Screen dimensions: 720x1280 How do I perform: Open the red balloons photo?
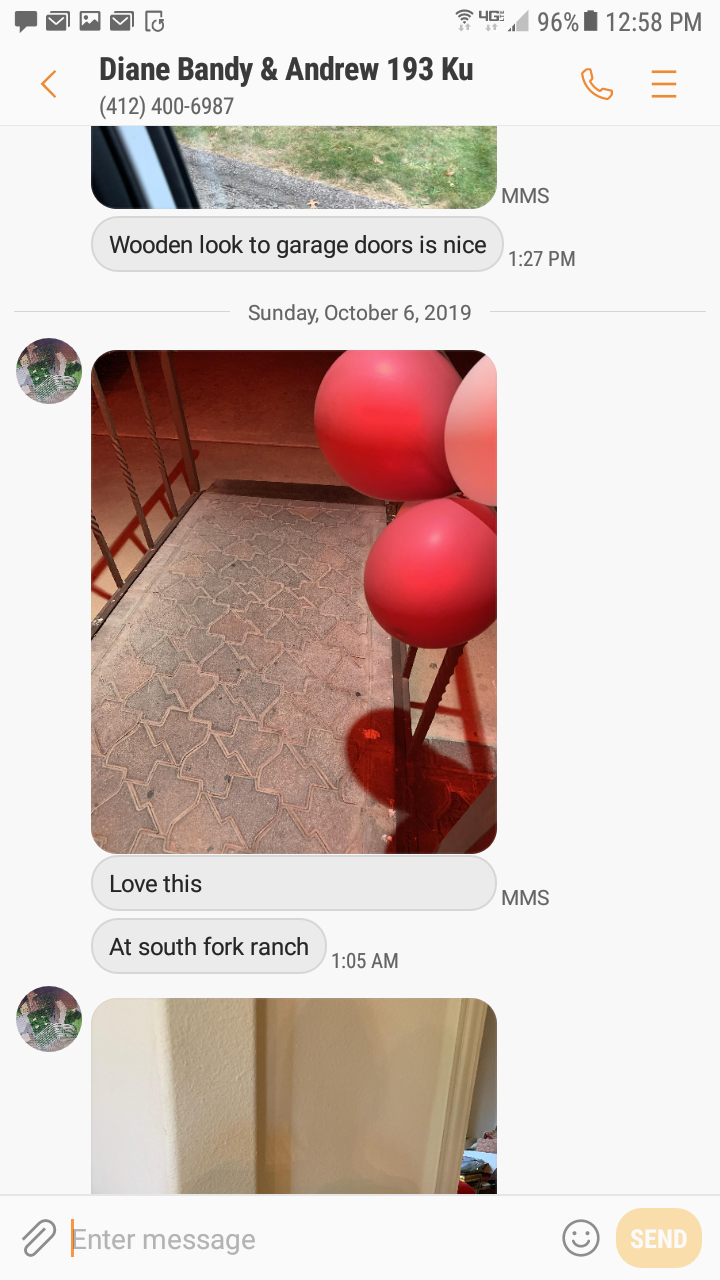[294, 601]
